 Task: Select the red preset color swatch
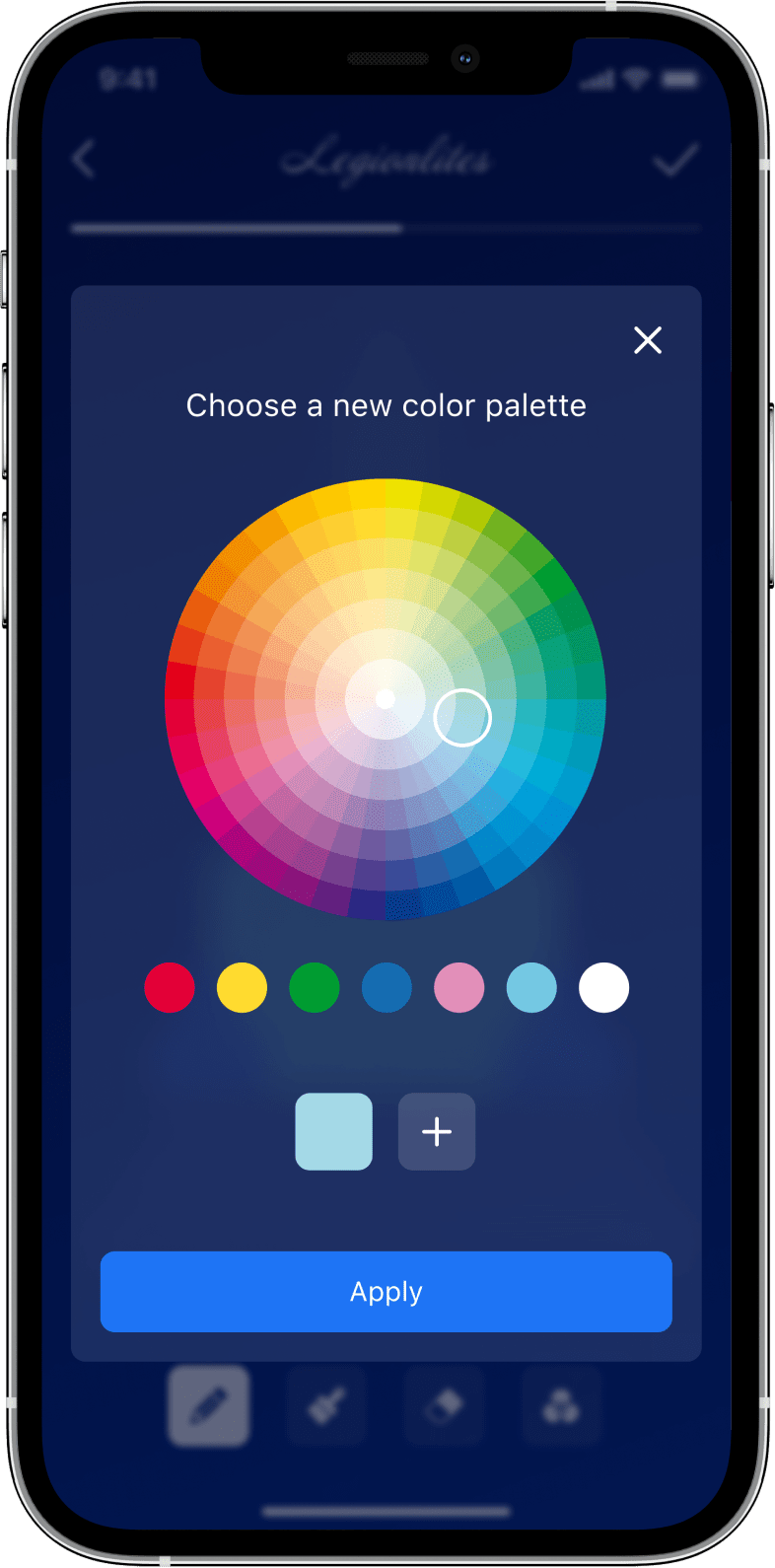170,987
